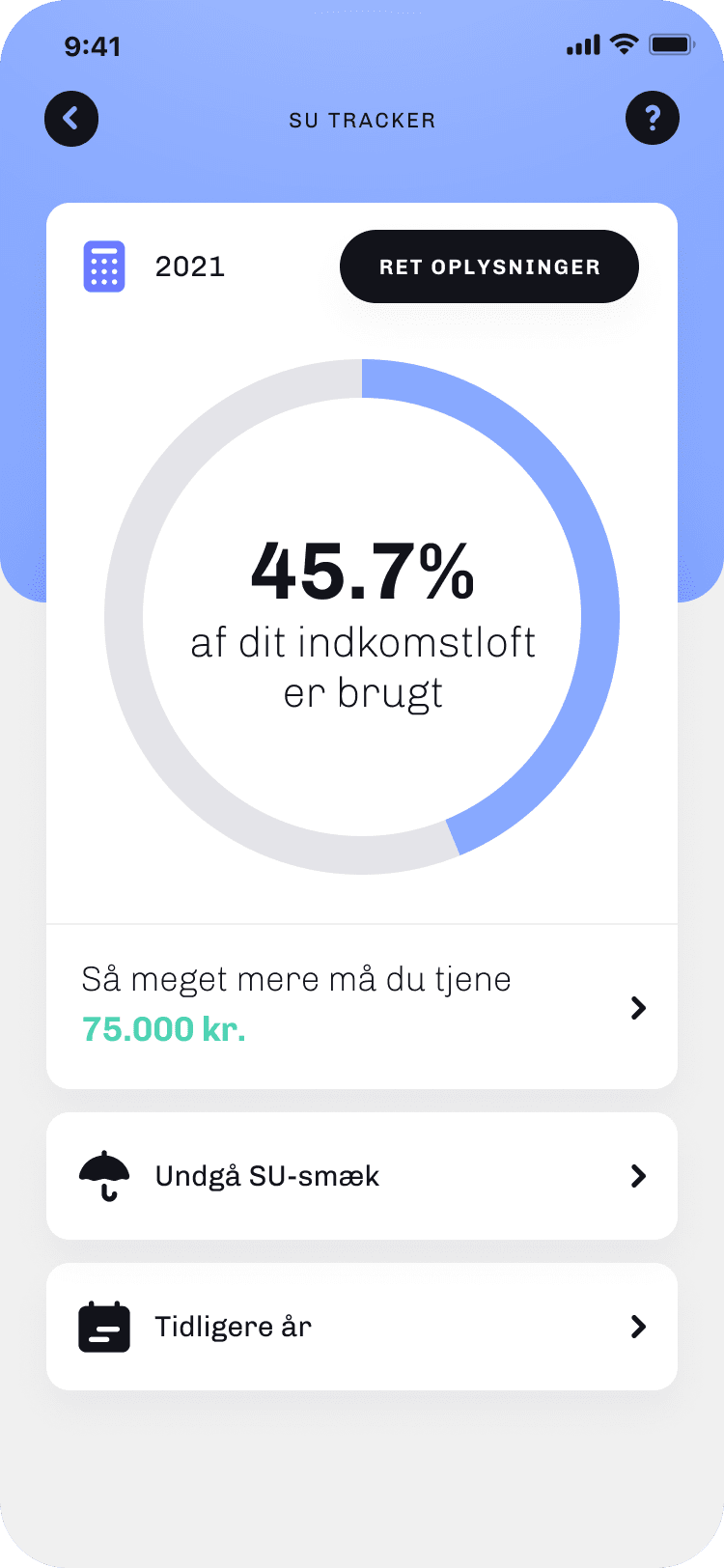Open the Undgå SU-smæk row
Viewport: 724px width, 1568px height.
[x=362, y=1176]
